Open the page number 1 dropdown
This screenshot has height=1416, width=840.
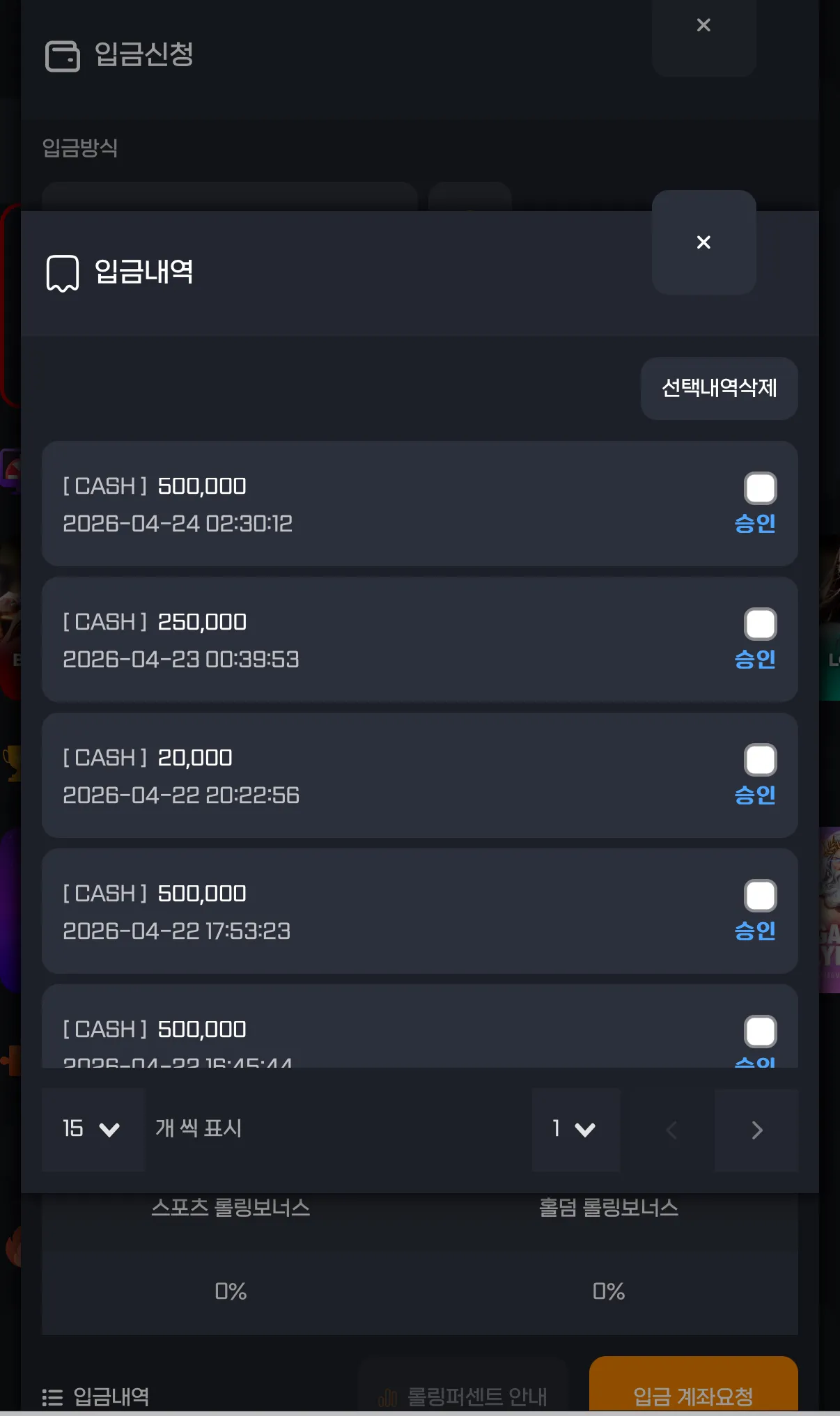pyautogui.click(x=576, y=1129)
